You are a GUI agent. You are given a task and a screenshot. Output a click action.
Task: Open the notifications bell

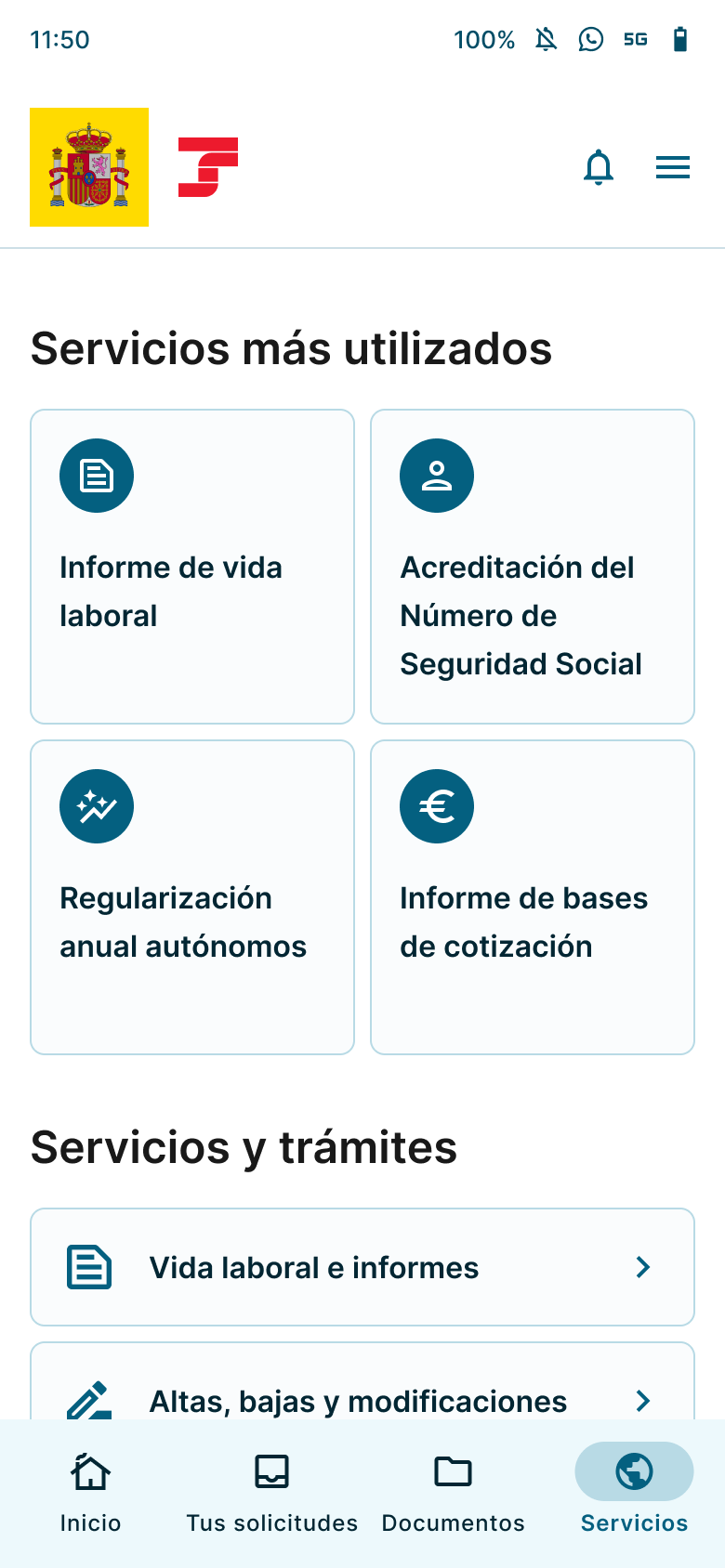tap(599, 167)
